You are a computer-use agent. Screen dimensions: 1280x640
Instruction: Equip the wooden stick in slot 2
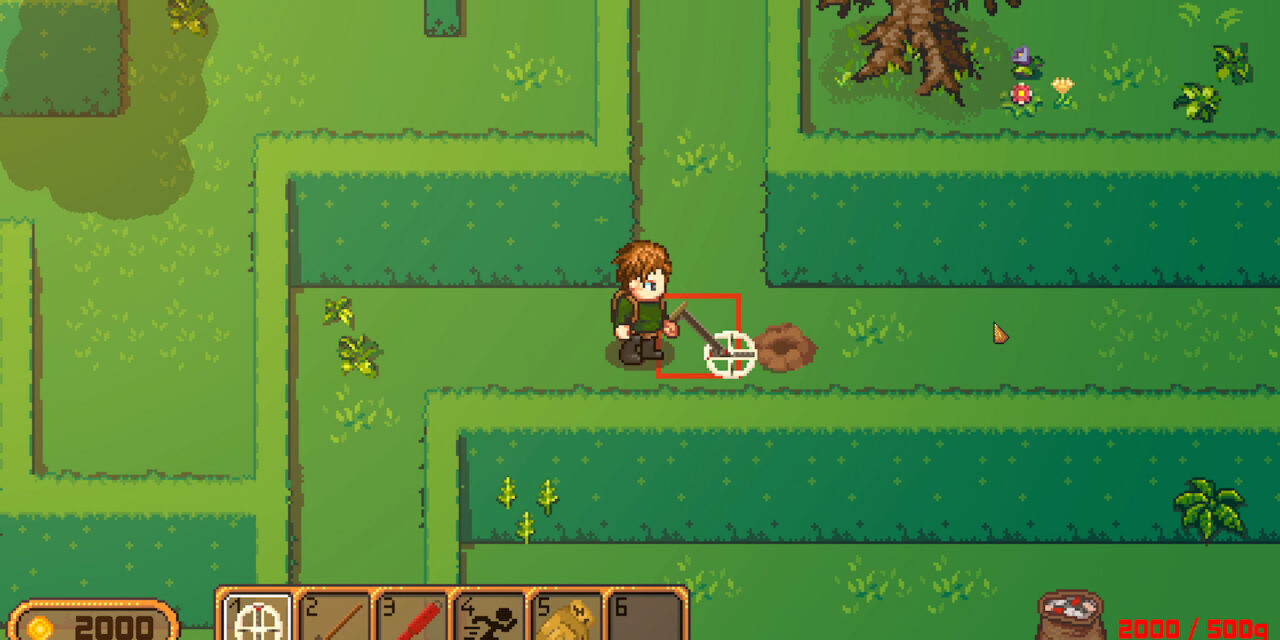334,617
